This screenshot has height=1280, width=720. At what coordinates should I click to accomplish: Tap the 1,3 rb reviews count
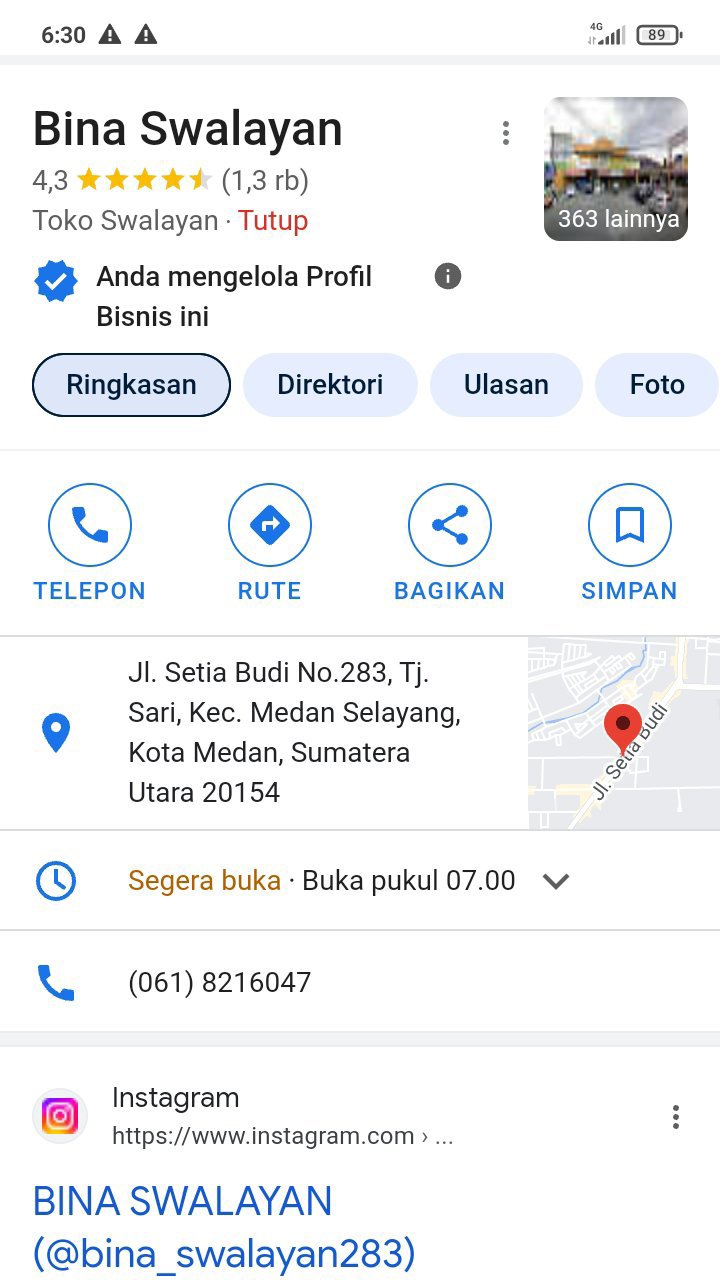click(265, 181)
